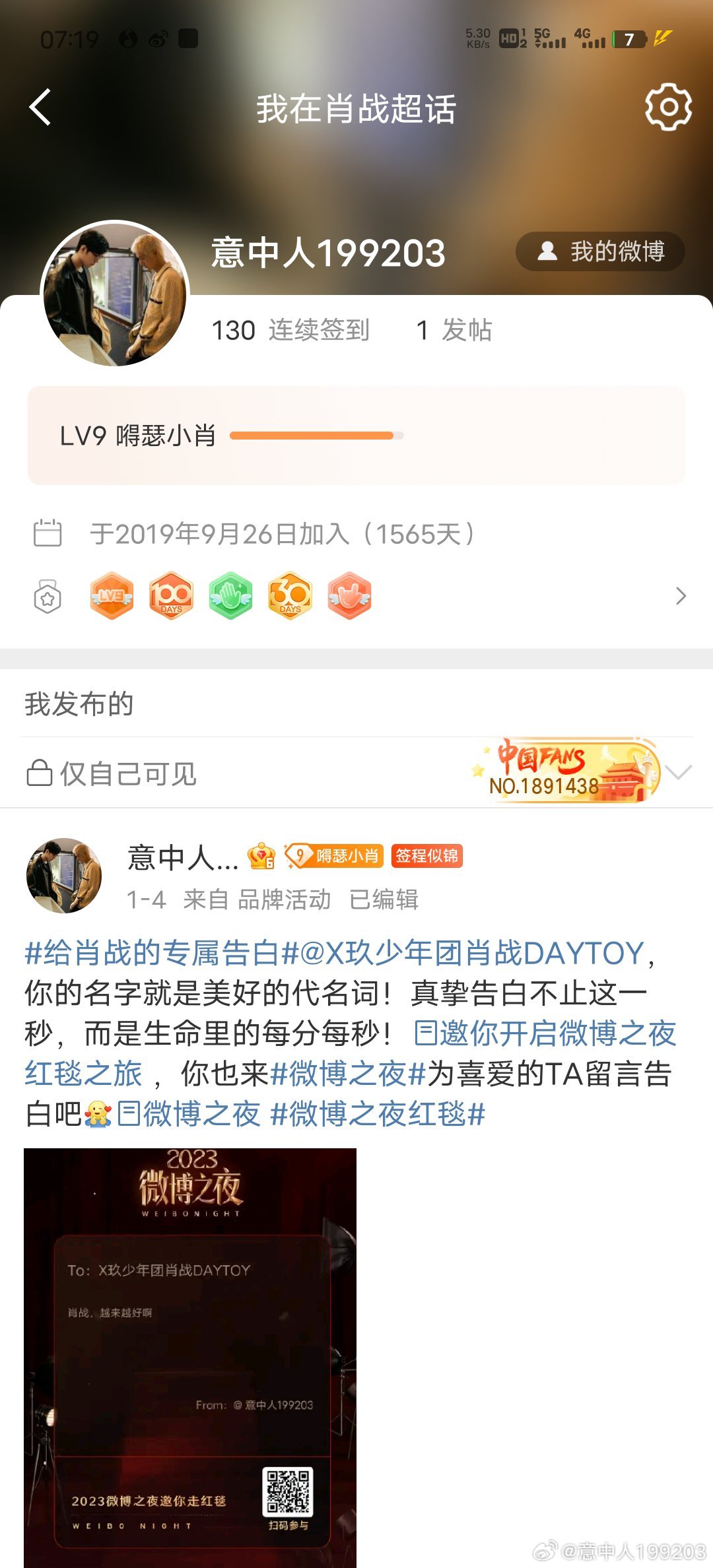Tap the post author's small avatar
Image resolution: width=713 pixels, height=1568 pixels.
(x=64, y=876)
